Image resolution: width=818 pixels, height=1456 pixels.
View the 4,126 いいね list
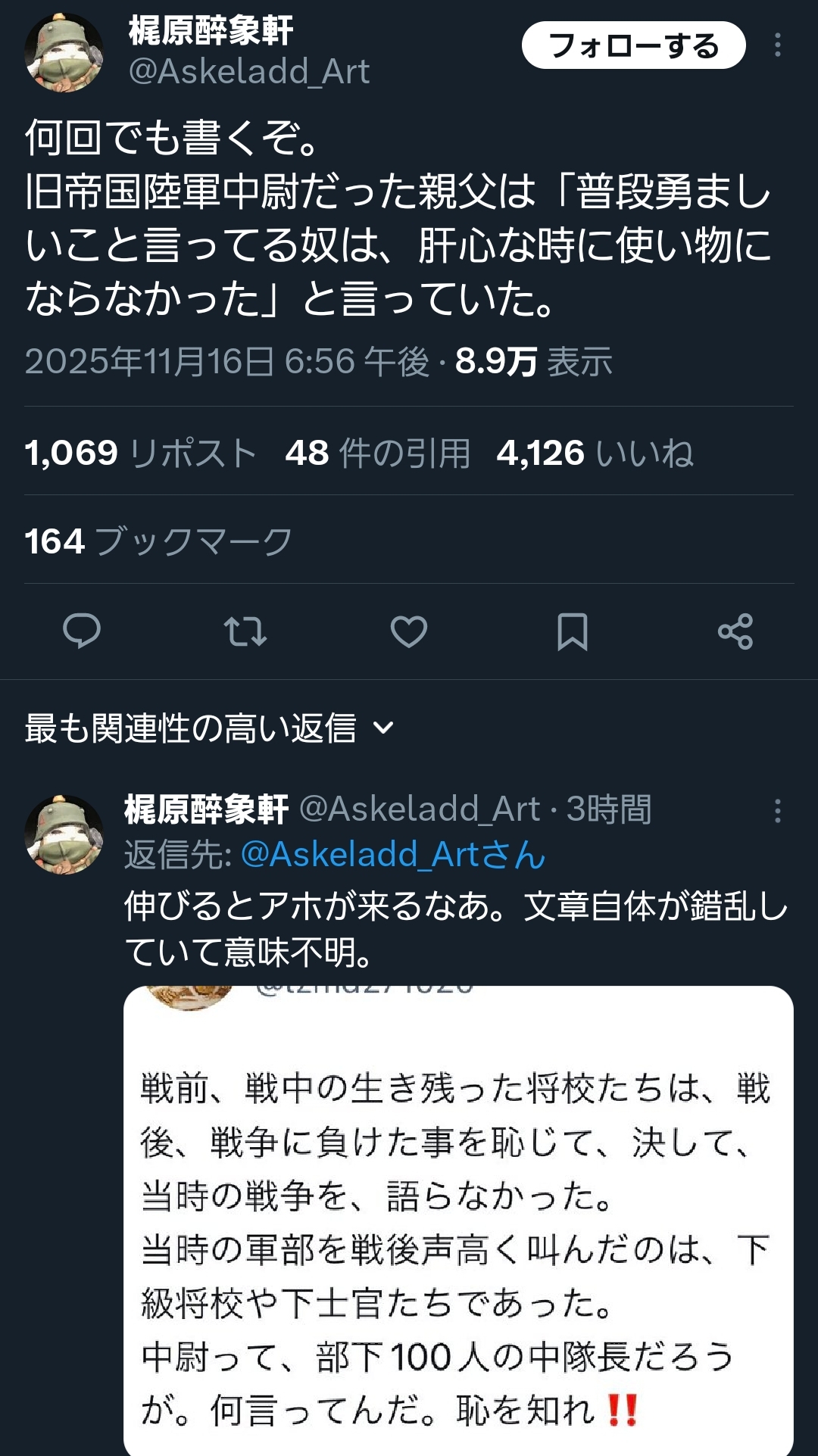tap(595, 453)
